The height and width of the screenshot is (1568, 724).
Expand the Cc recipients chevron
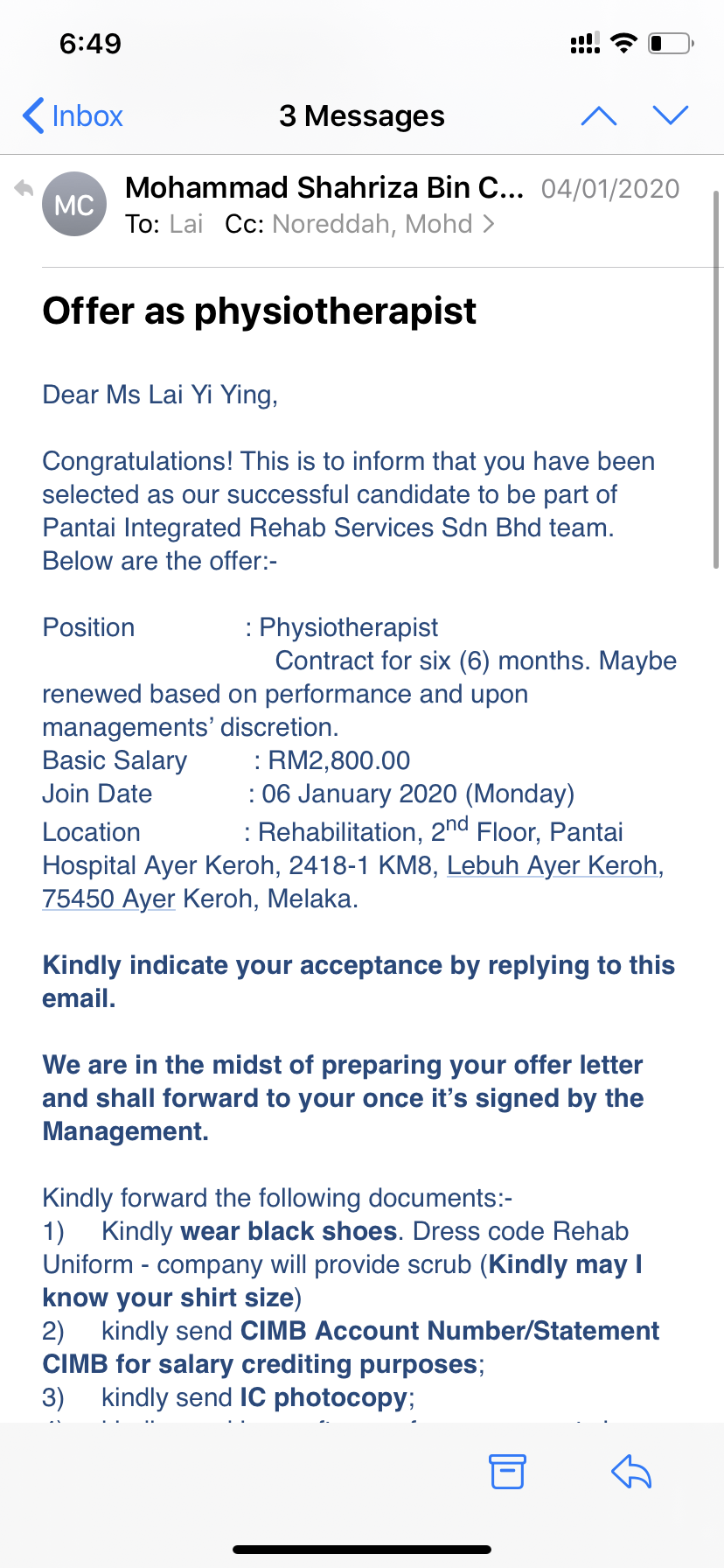pos(489,225)
